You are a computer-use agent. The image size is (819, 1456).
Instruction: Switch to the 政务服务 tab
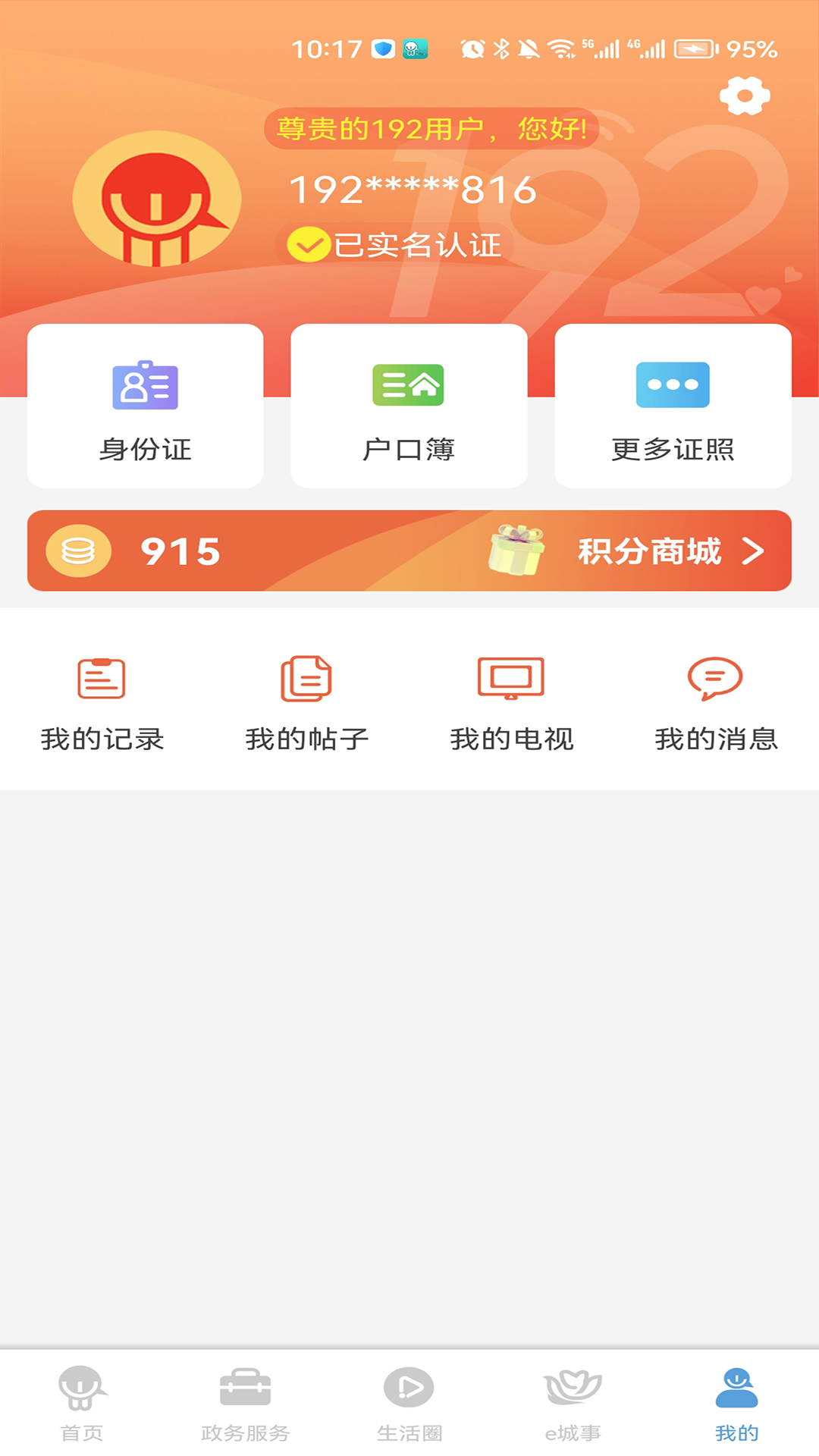245,1403
